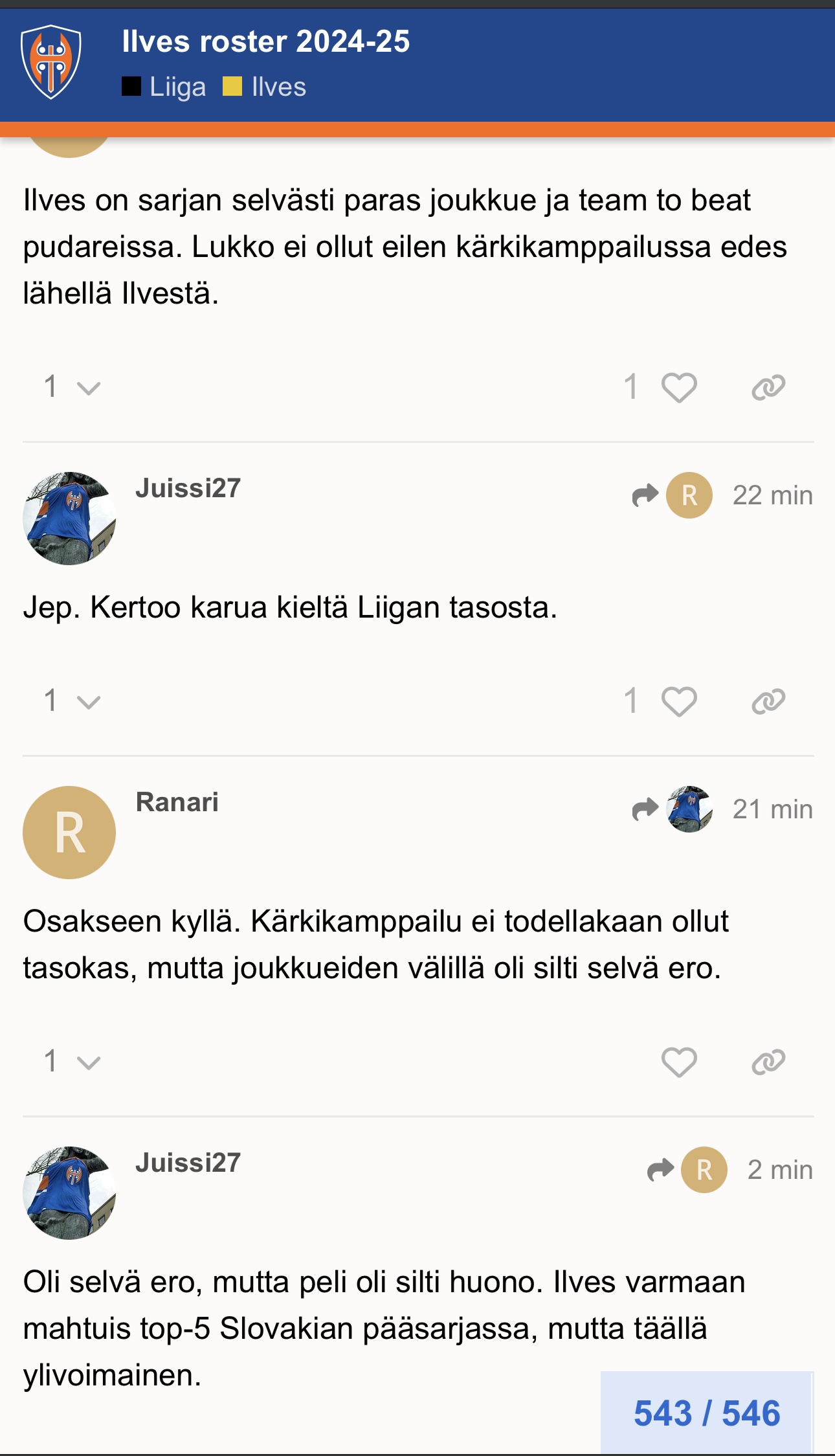The width and height of the screenshot is (835, 1456).
Task: Like Ranari's "Osakseen kyllä" post
Action: point(678,1062)
